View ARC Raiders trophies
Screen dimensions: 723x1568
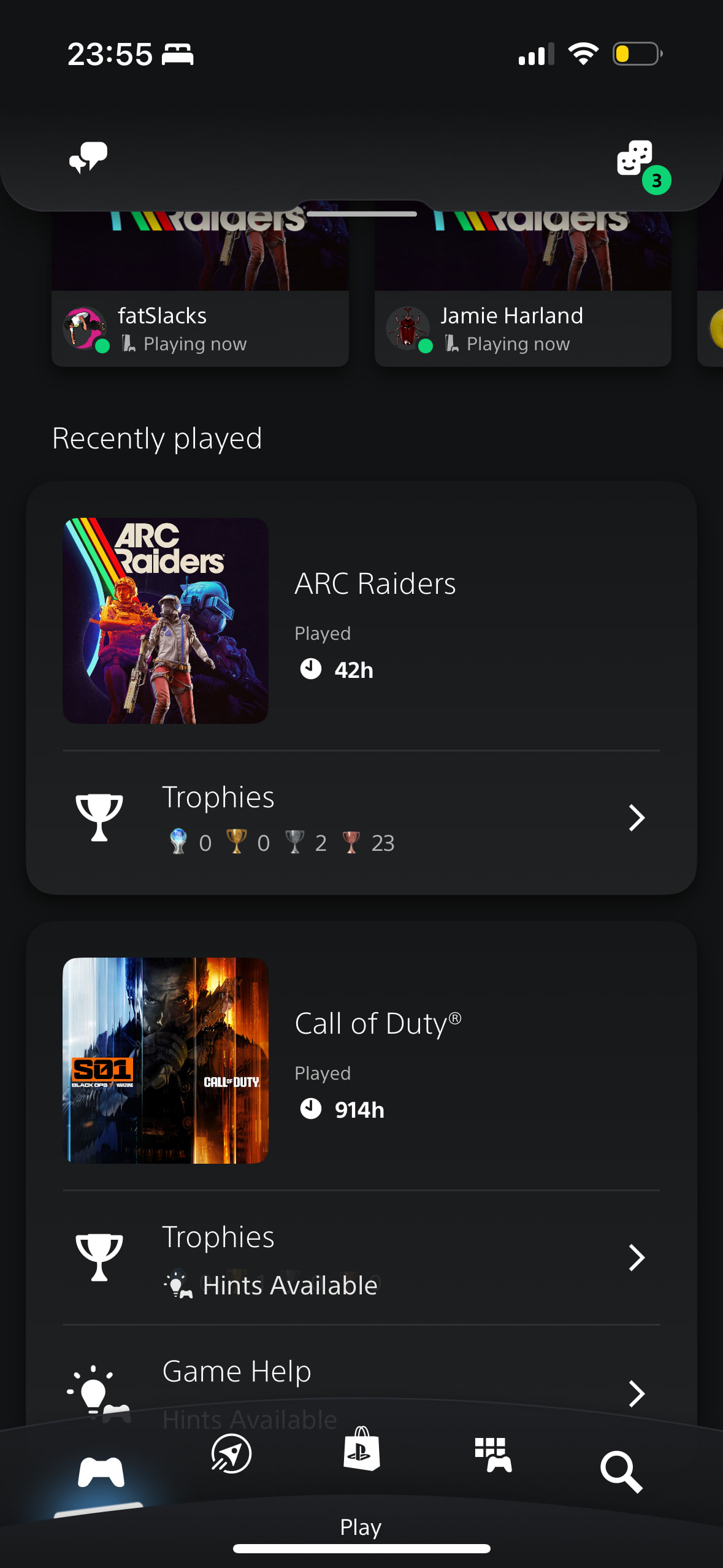click(361, 818)
